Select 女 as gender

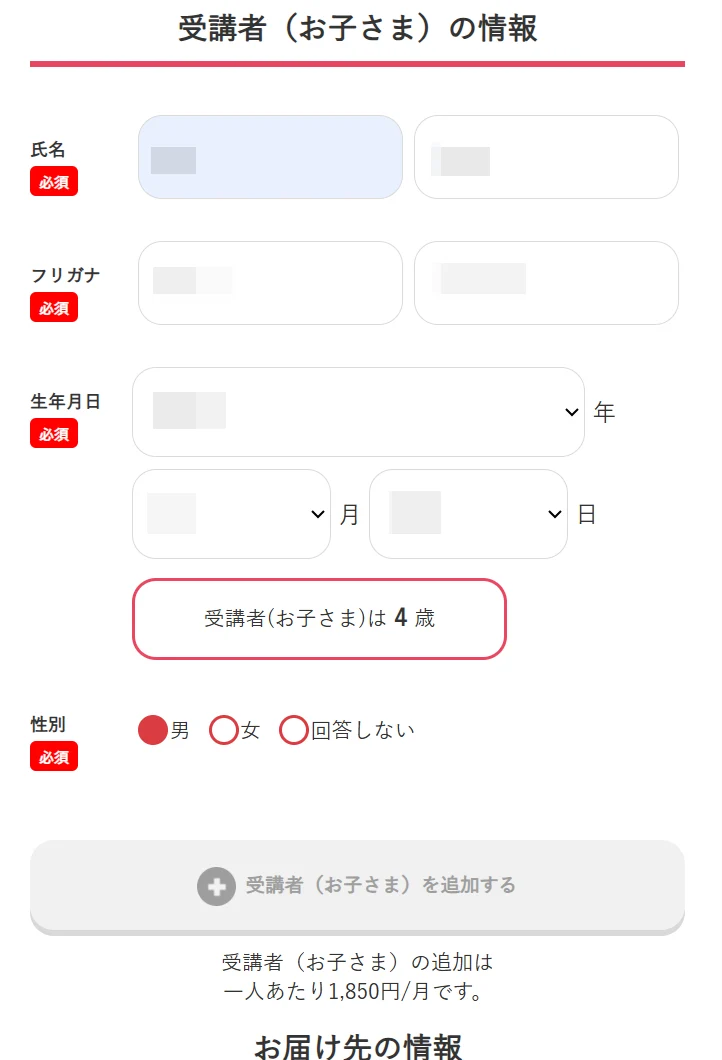(x=224, y=731)
